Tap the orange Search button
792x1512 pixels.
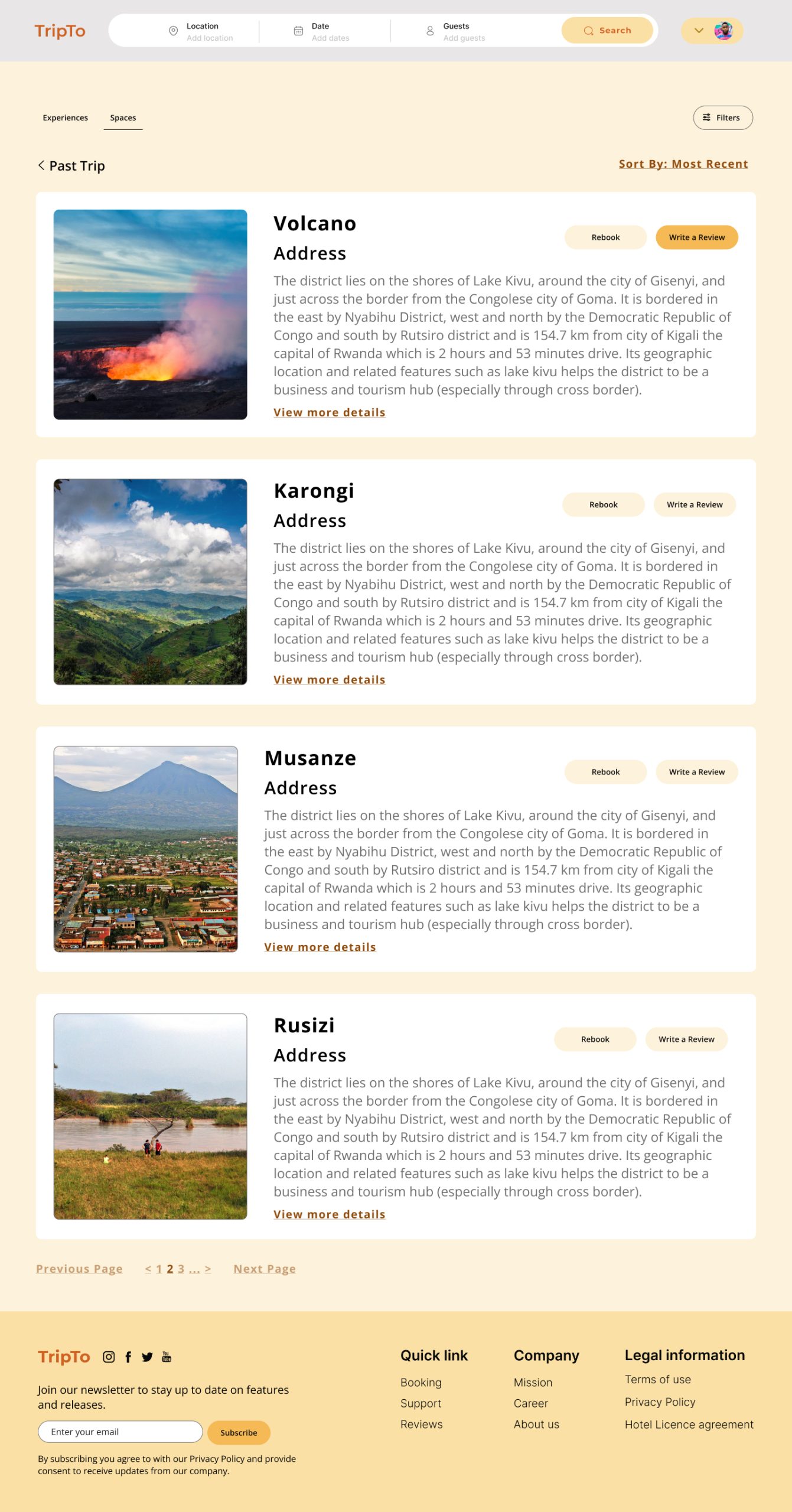click(x=607, y=31)
